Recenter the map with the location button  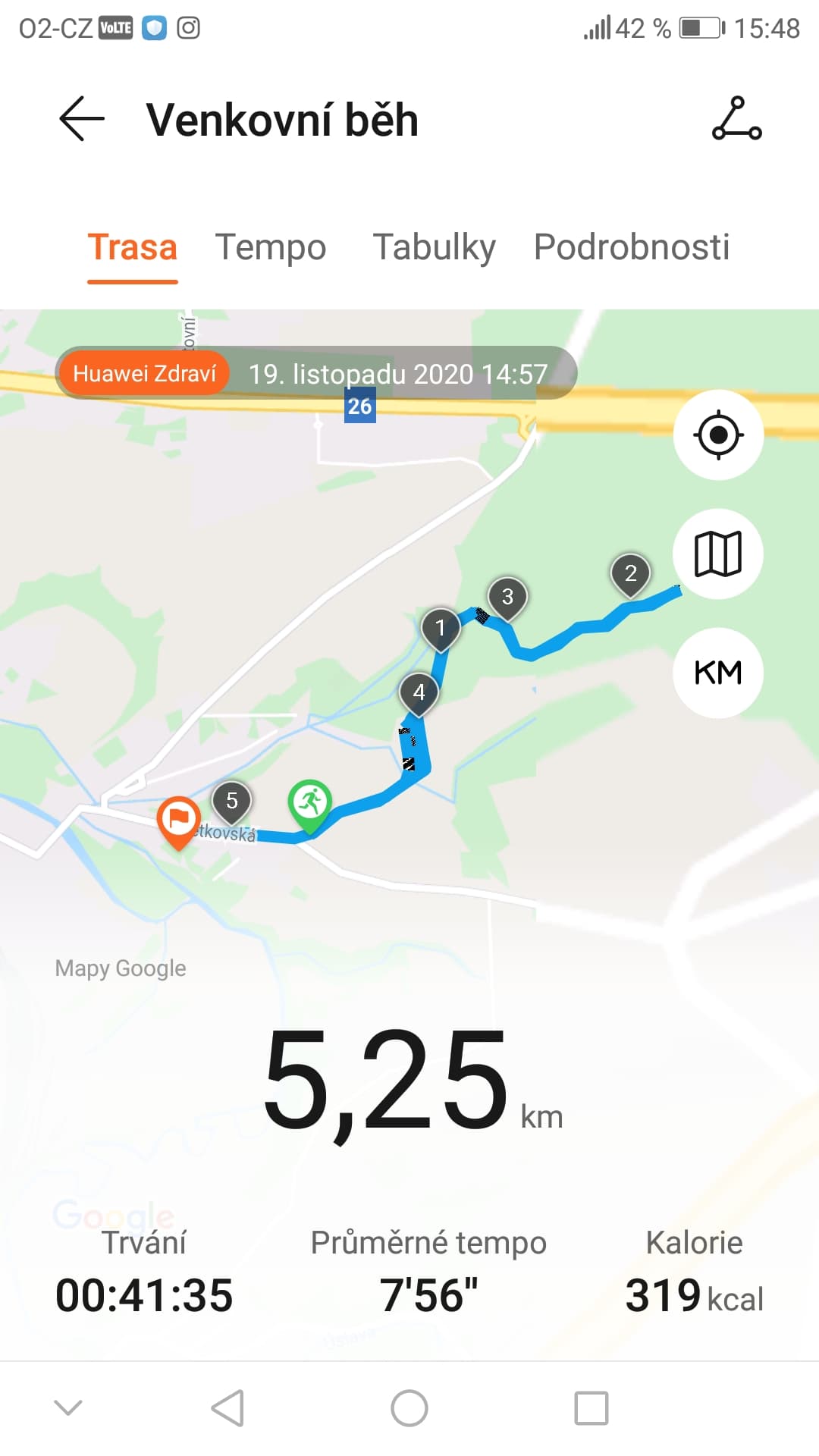[x=718, y=435]
